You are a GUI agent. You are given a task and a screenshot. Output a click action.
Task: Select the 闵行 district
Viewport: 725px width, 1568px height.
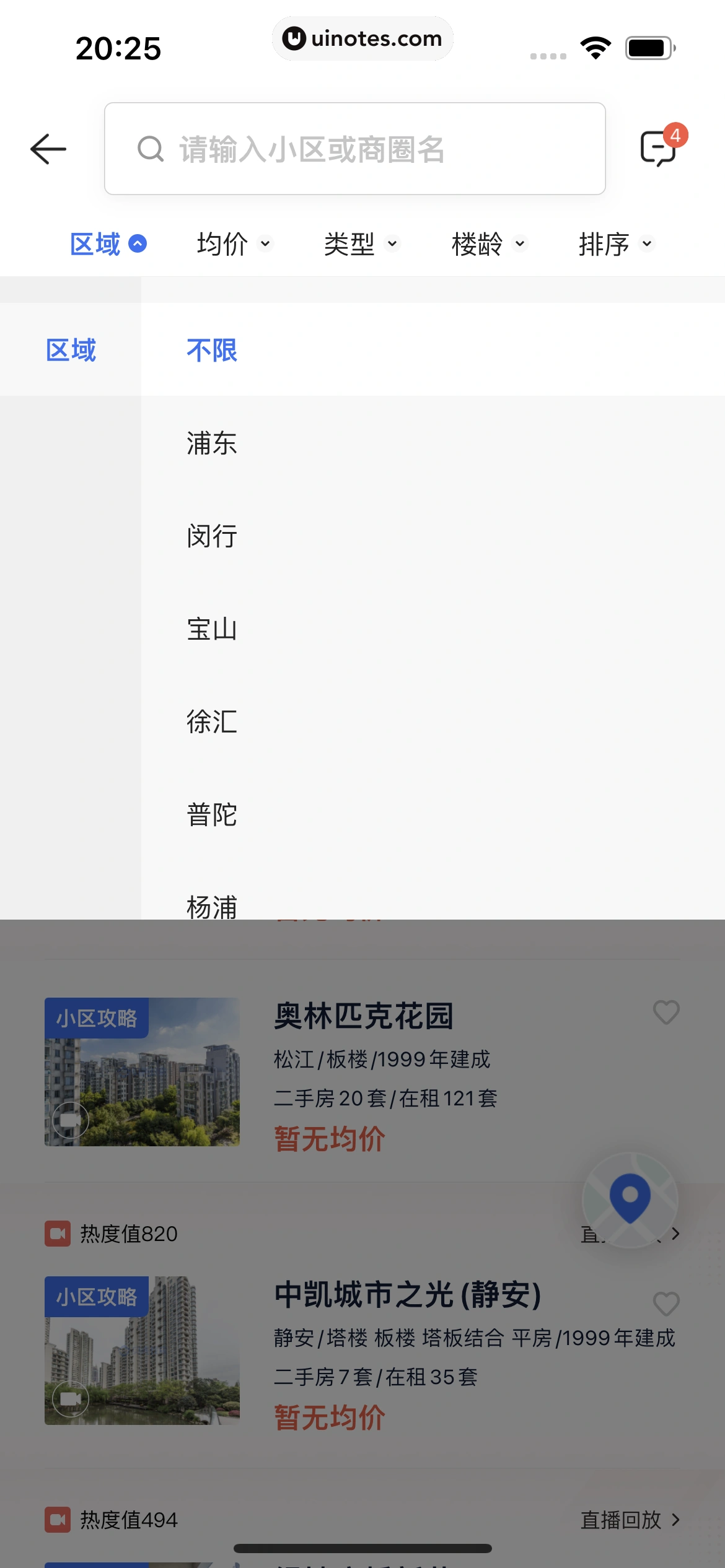212,536
